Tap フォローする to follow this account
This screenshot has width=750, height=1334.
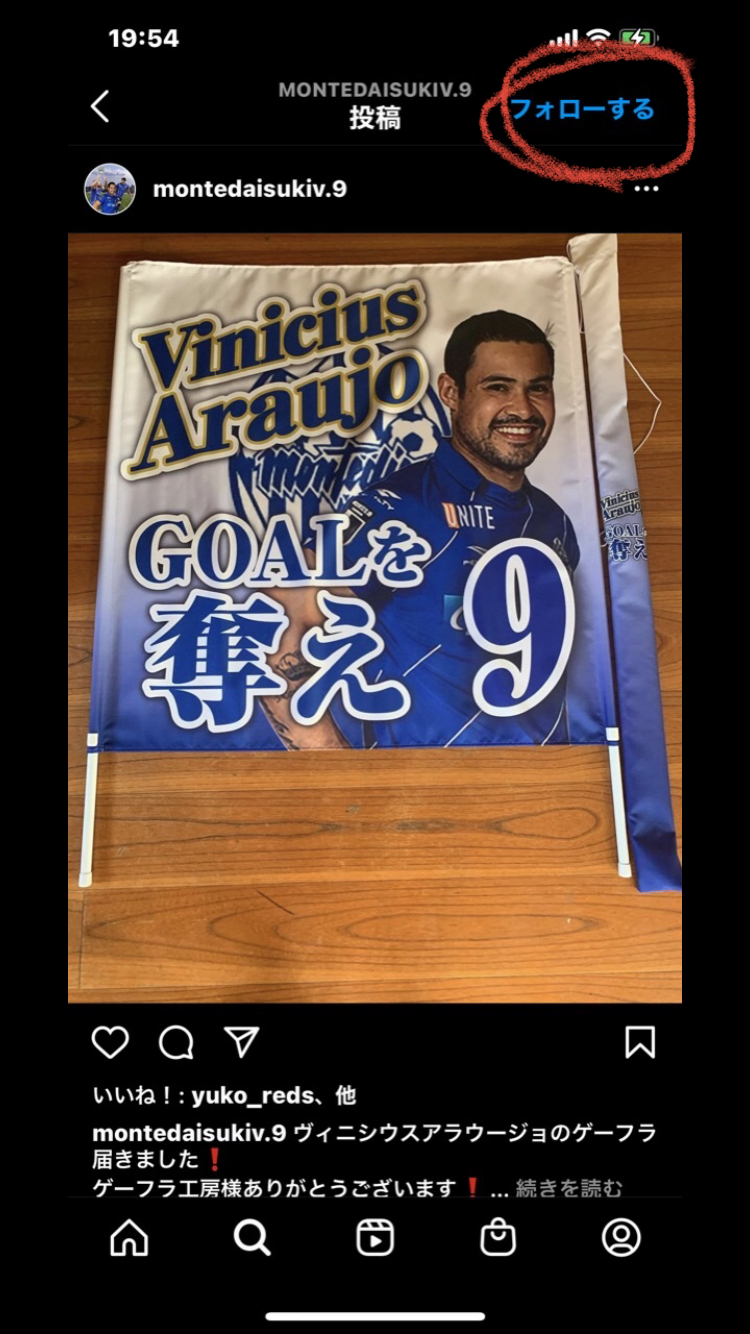582,108
